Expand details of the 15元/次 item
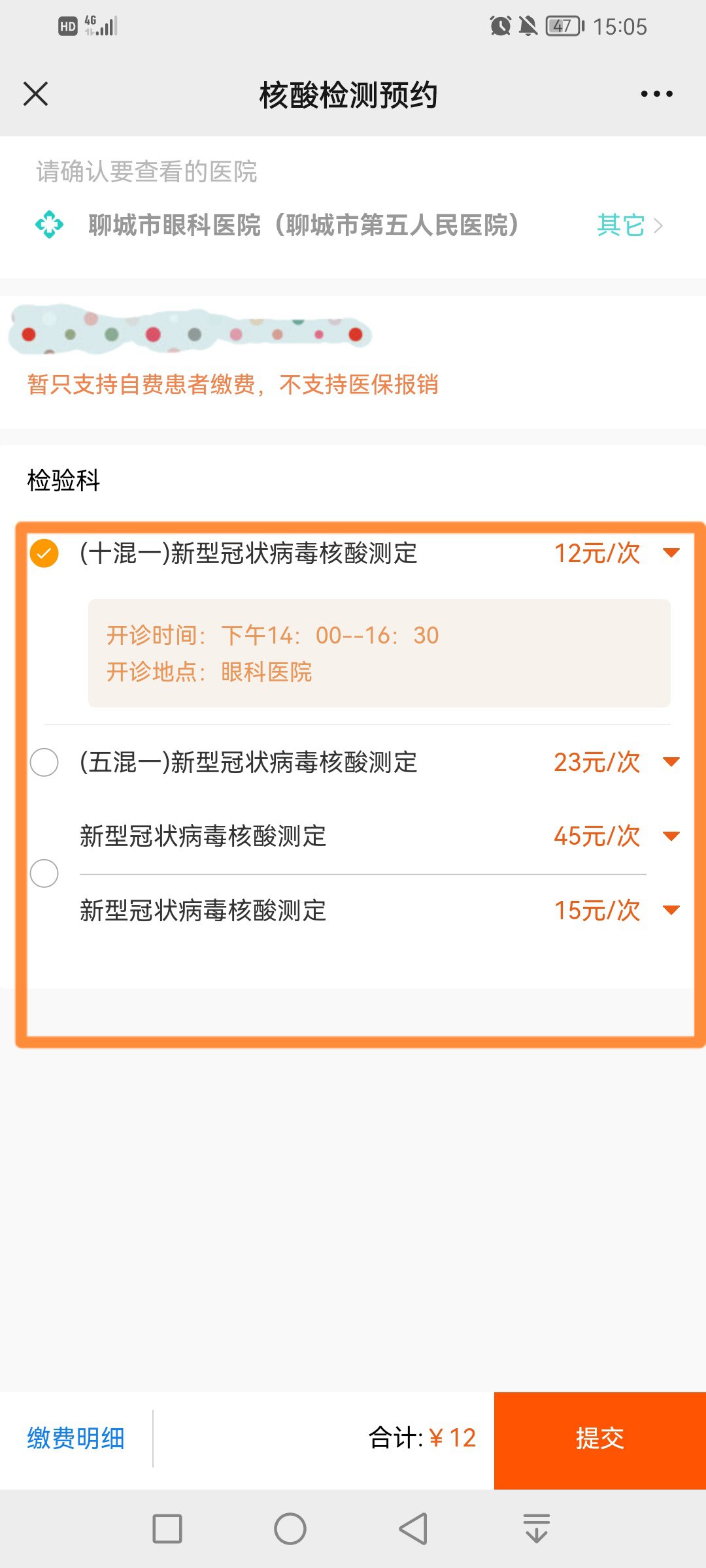 [x=671, y=910]
